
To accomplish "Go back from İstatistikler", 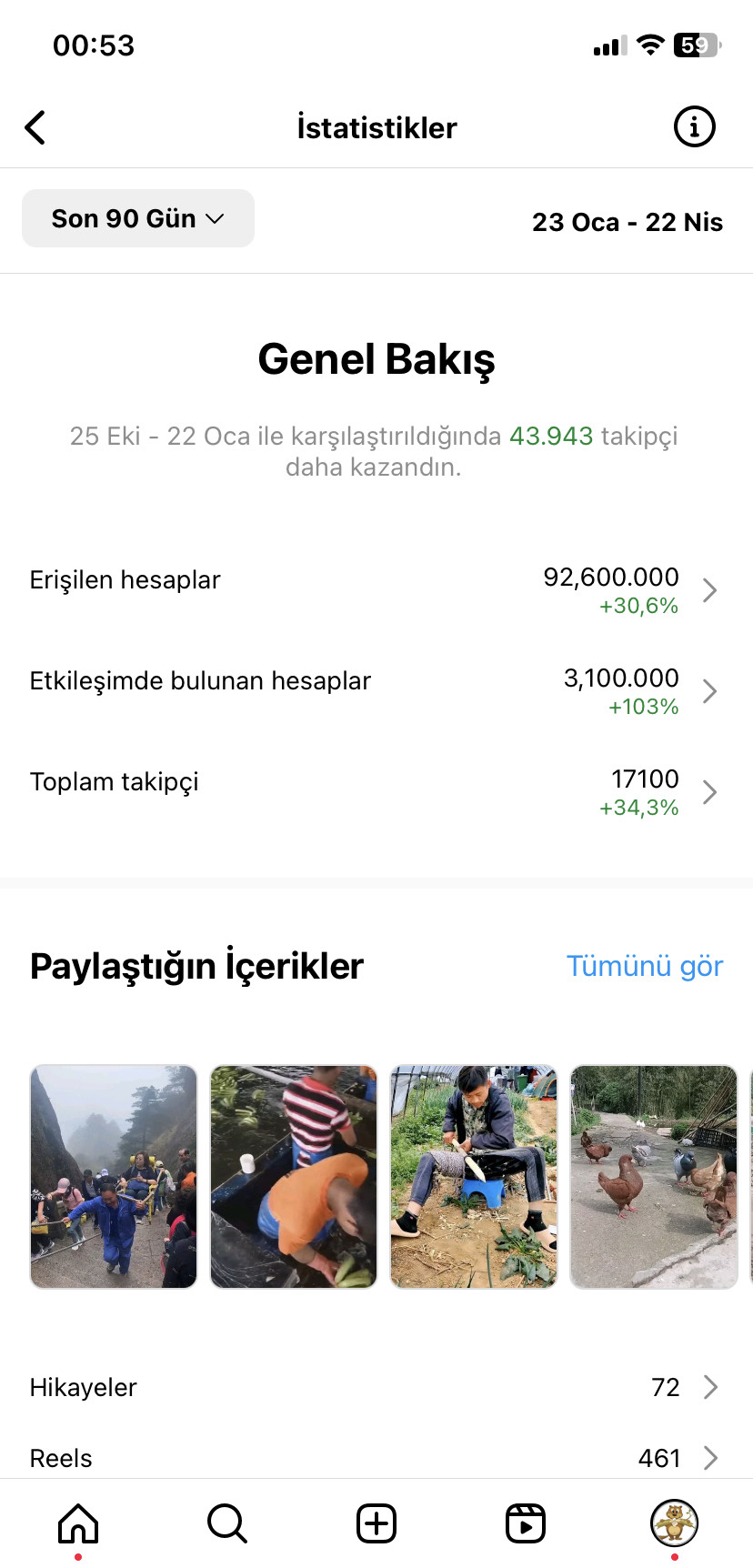I will [35, 128].
